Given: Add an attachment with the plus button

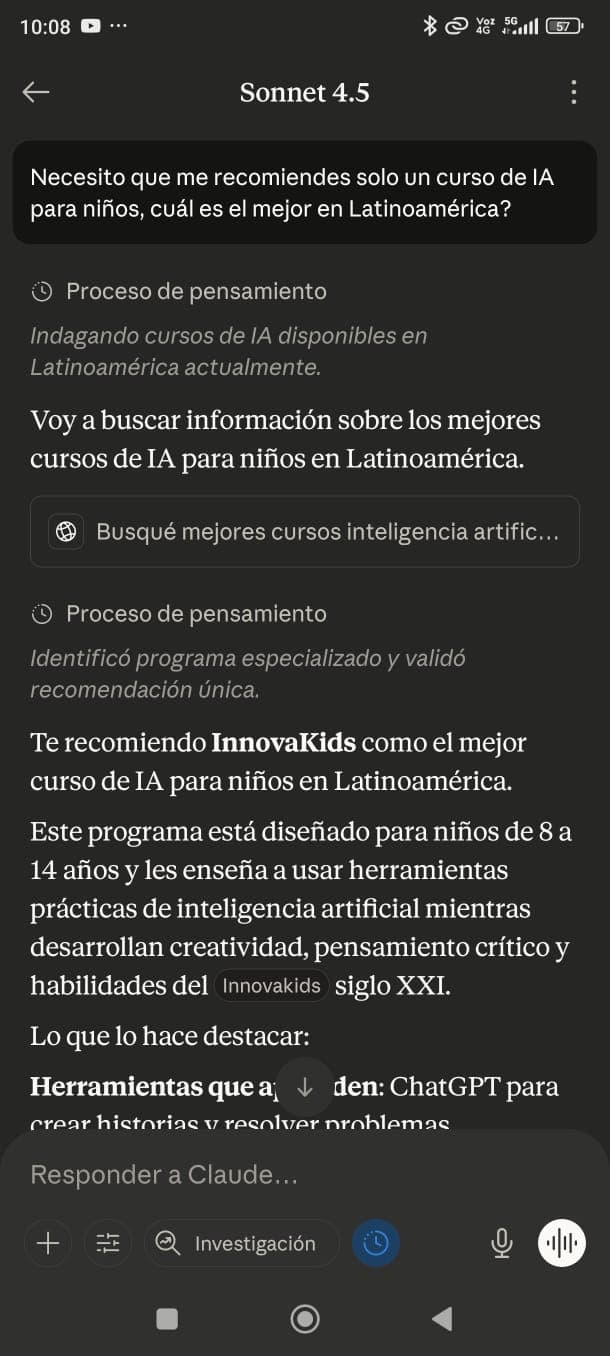Looking at the screenshot, I should coord(48,1243).
